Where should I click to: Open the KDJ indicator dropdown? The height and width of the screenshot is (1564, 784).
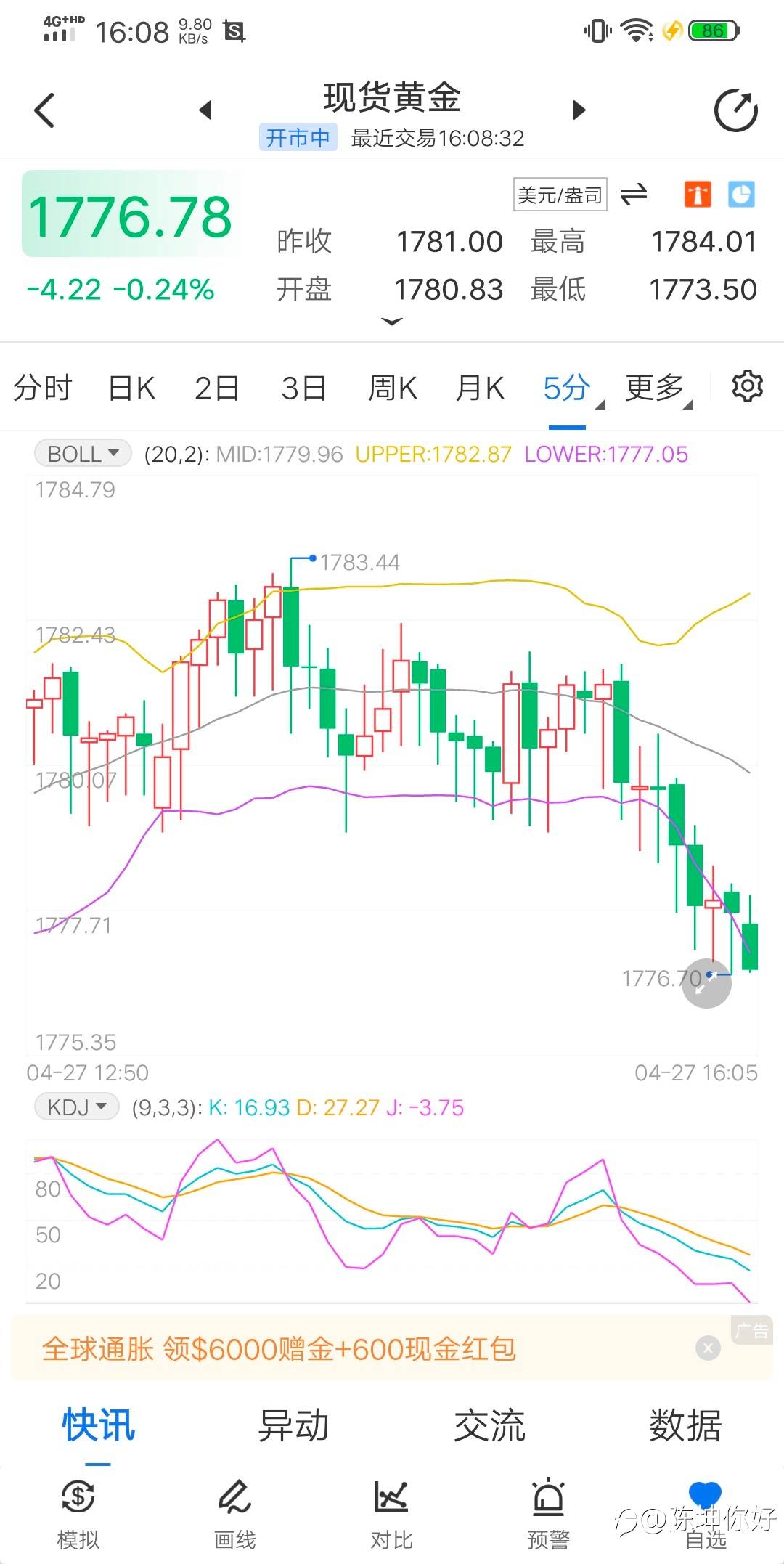click(x=77, y=1107)
